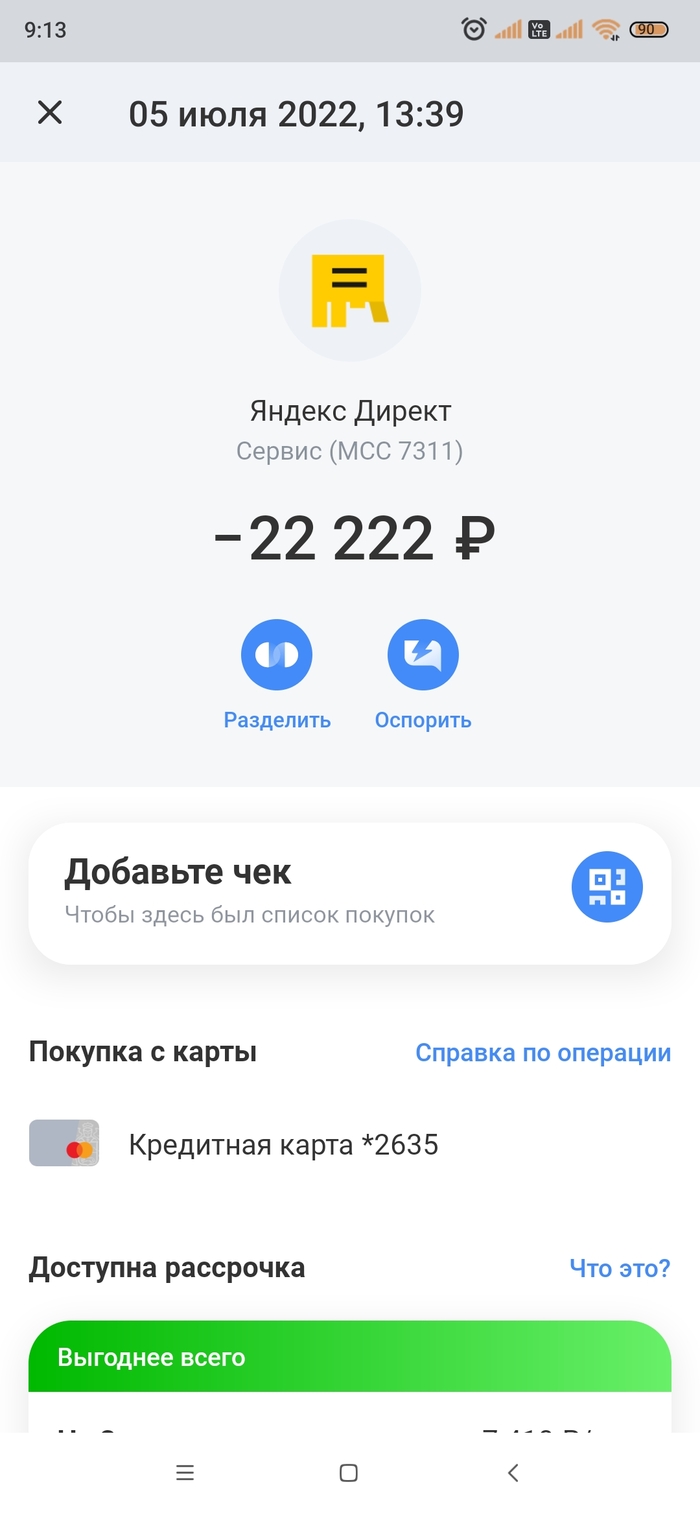The width and height of the screenshot is (700, 1517).
Task: Open the Справка по операции link
Action: [543, 1053]
